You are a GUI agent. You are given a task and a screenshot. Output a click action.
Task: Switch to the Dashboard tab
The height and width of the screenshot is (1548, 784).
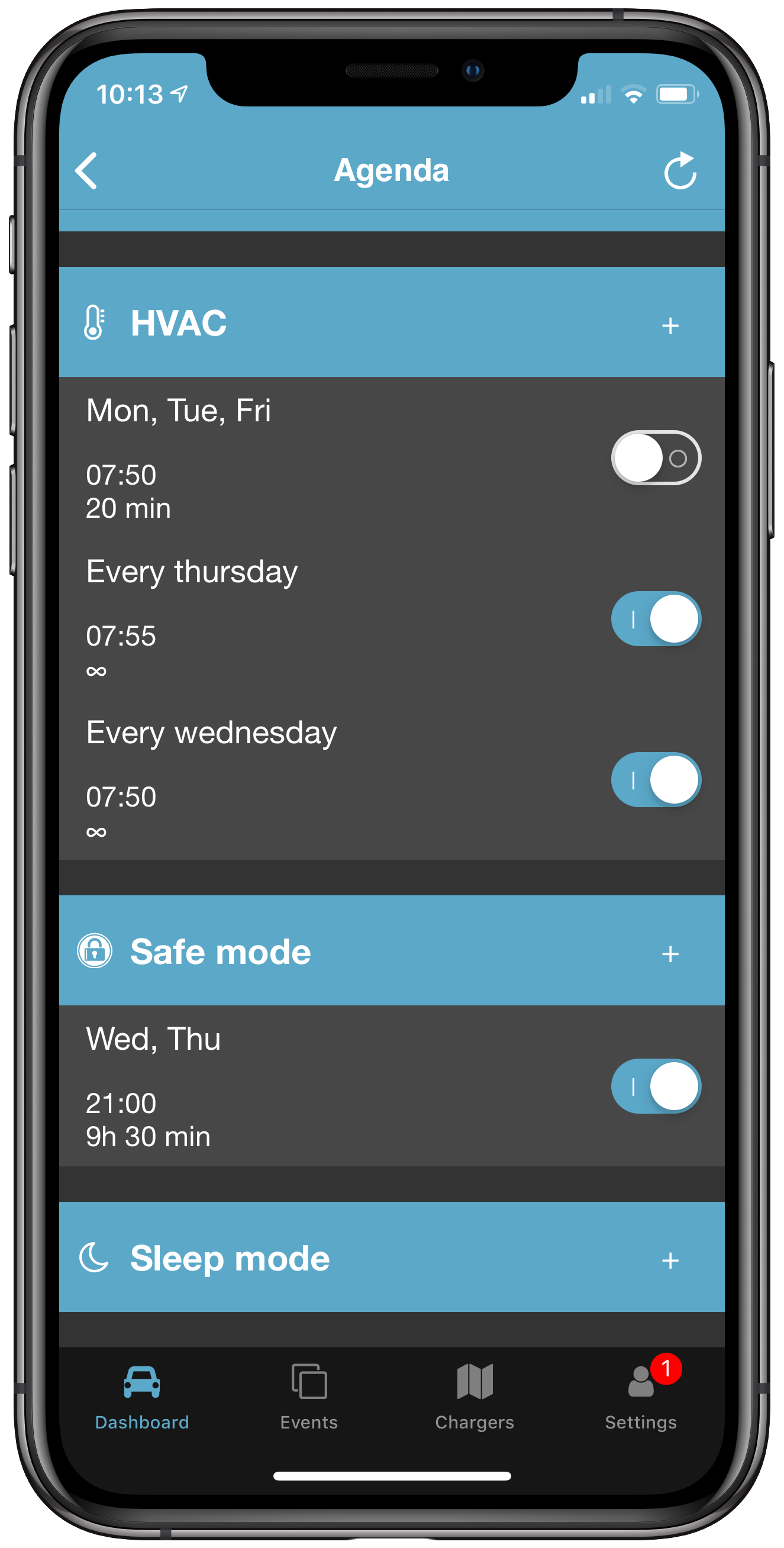tap(142, 1397)
